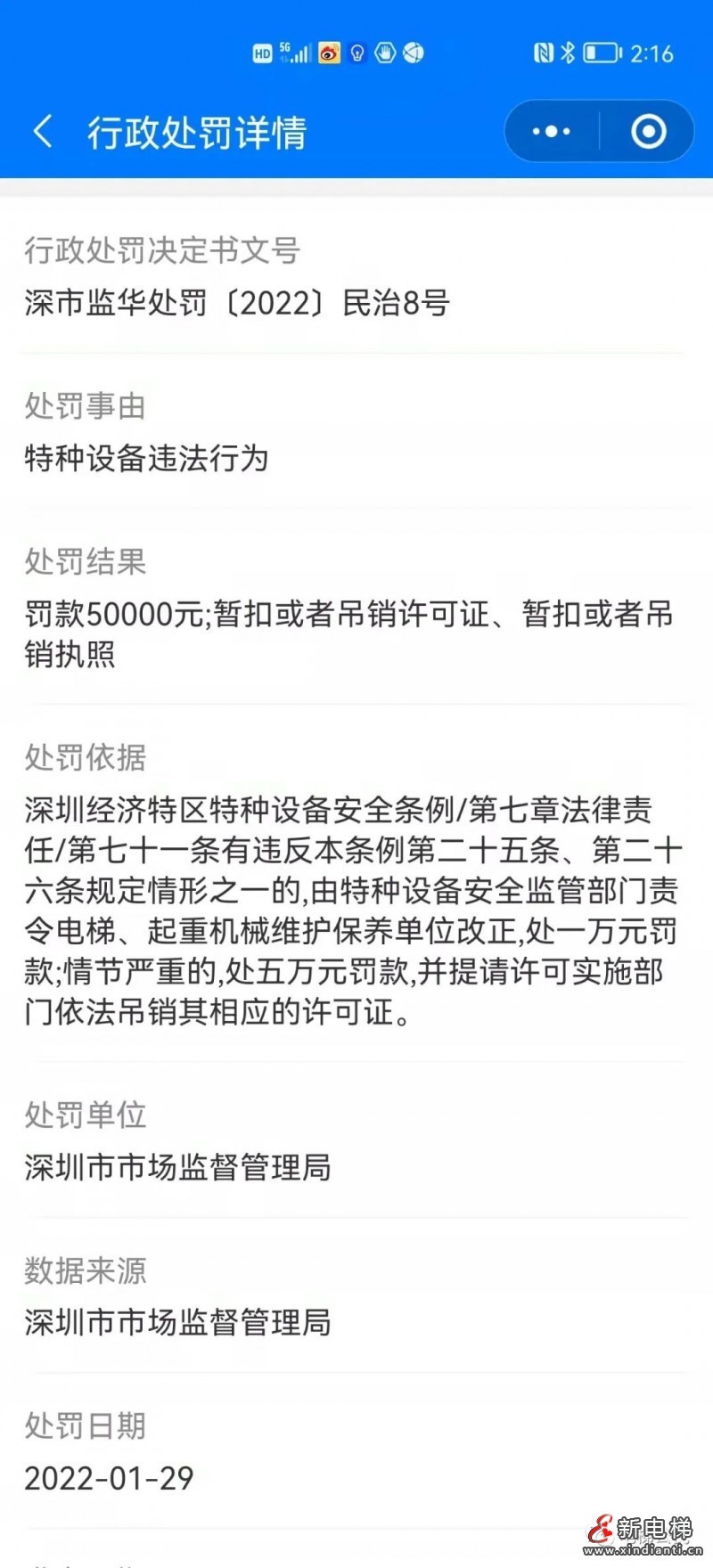Viewport: 713px width, 1568px height.
Task: Tap the 2:16 clock in status bar
Action: (x=653, y=52)
